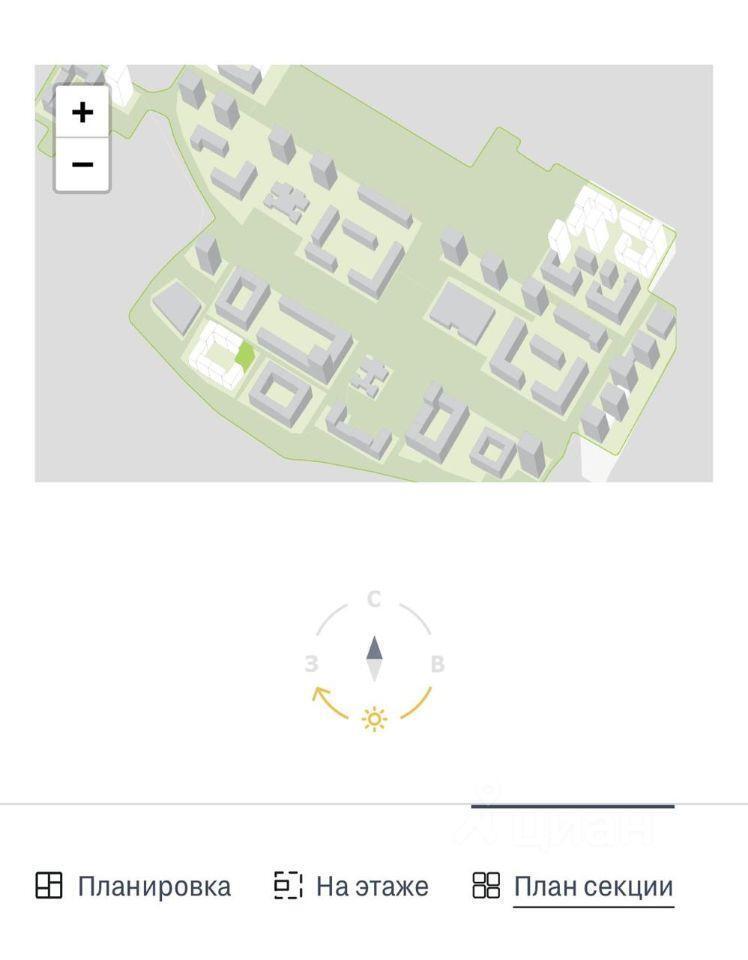
Task: Switch to the Планировка tab
Action: [133, 886]
